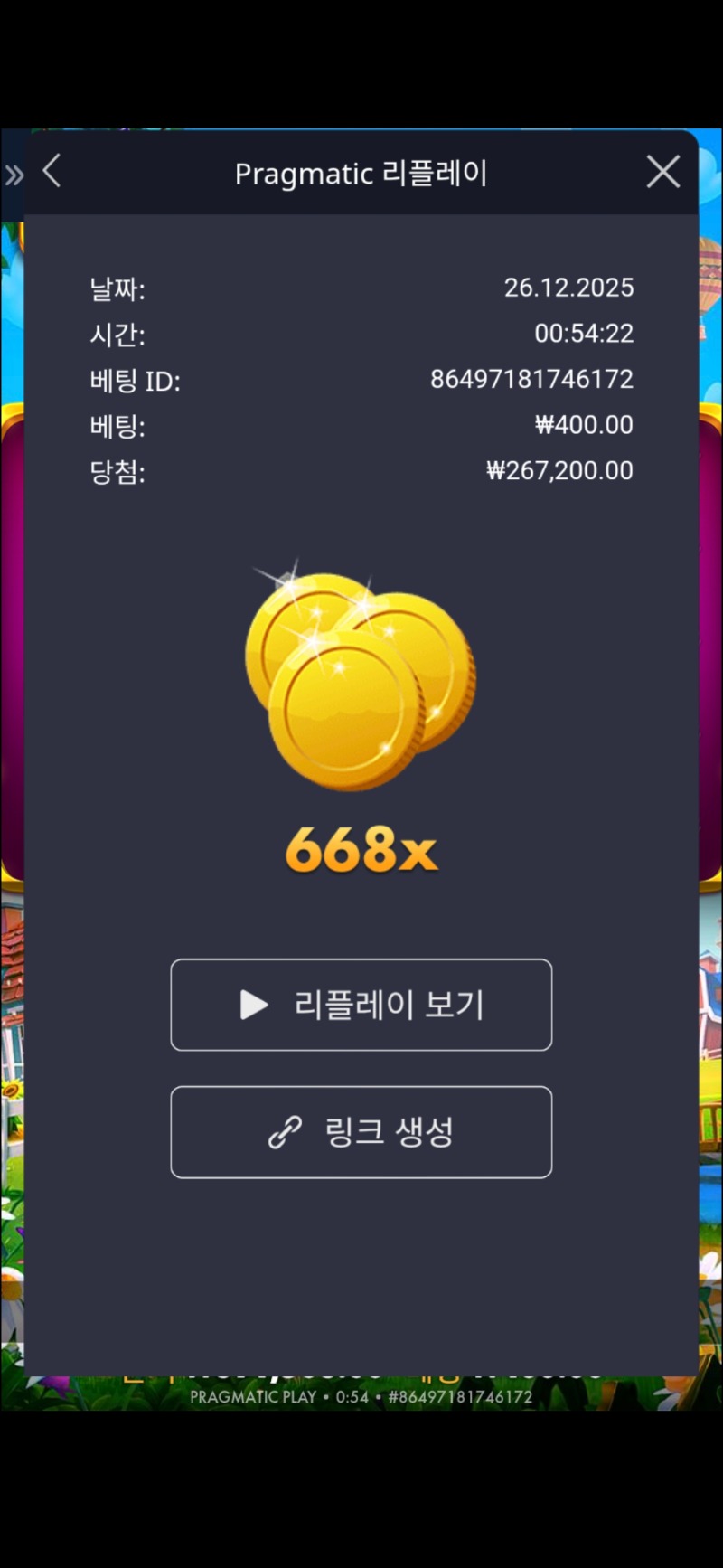This screenshot has height=1568, width=723.
Task: Select the betting ID 86497181746172 value
Action: click(x=531, y=380)
